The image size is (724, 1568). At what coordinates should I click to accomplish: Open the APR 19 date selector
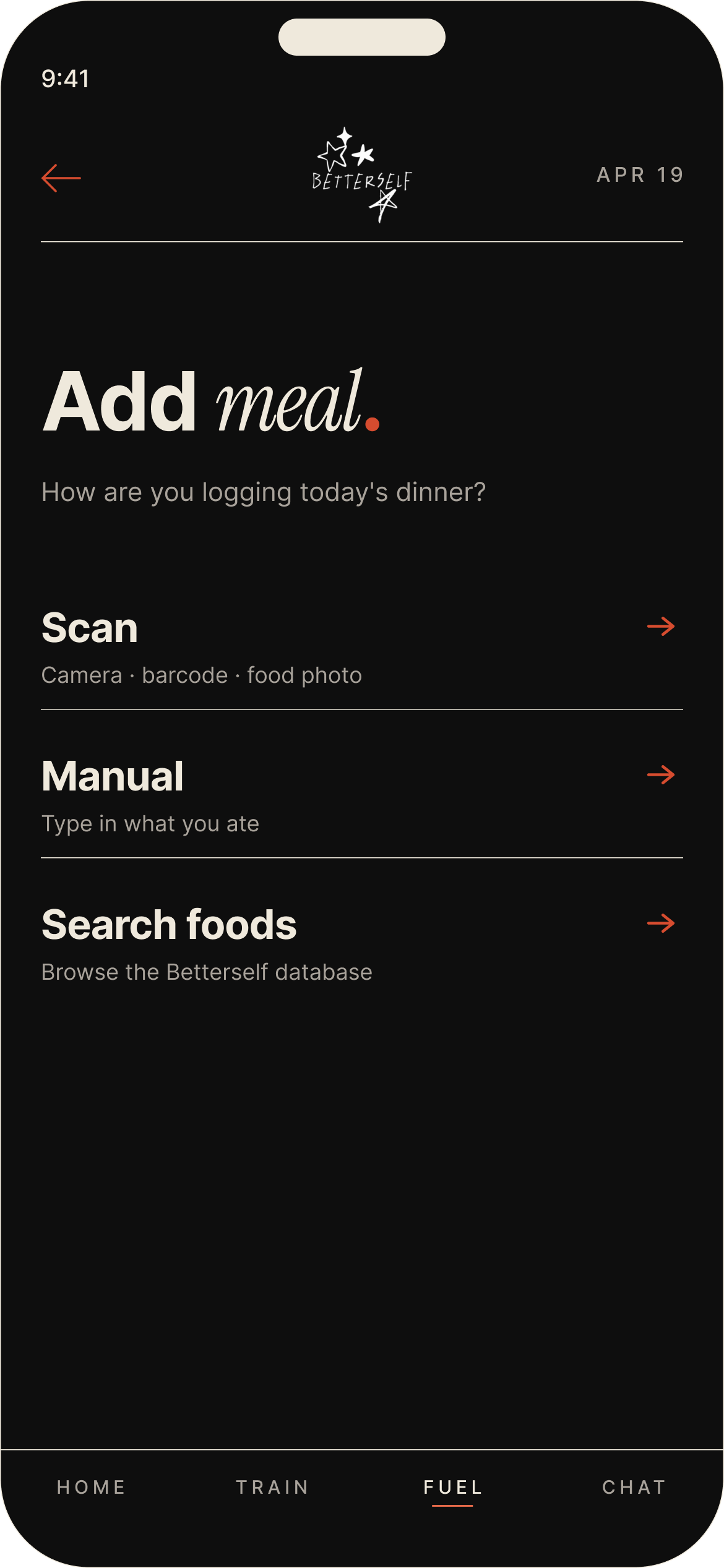[640, 175]
